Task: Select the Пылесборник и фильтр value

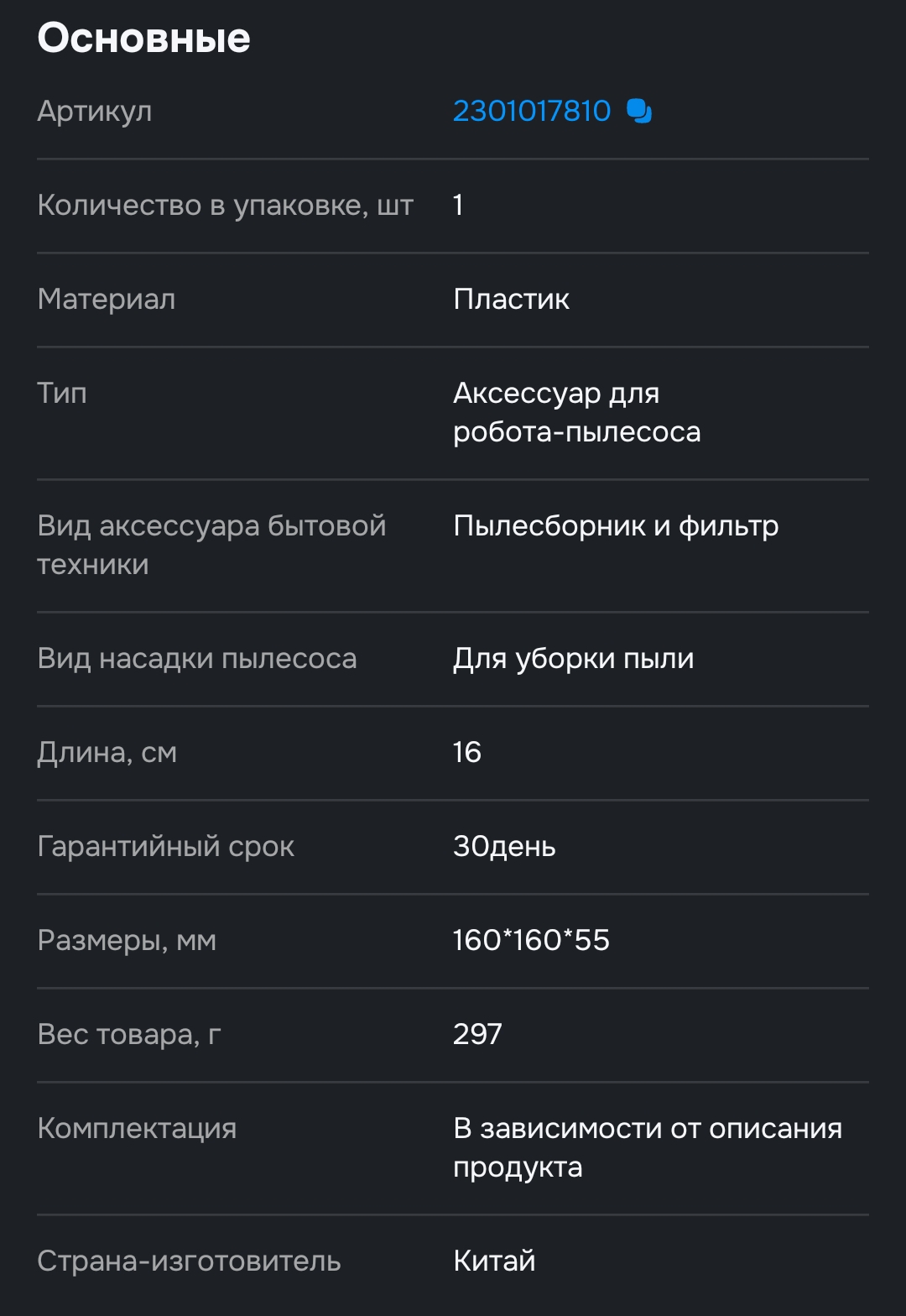Action: tap(615, 525)
